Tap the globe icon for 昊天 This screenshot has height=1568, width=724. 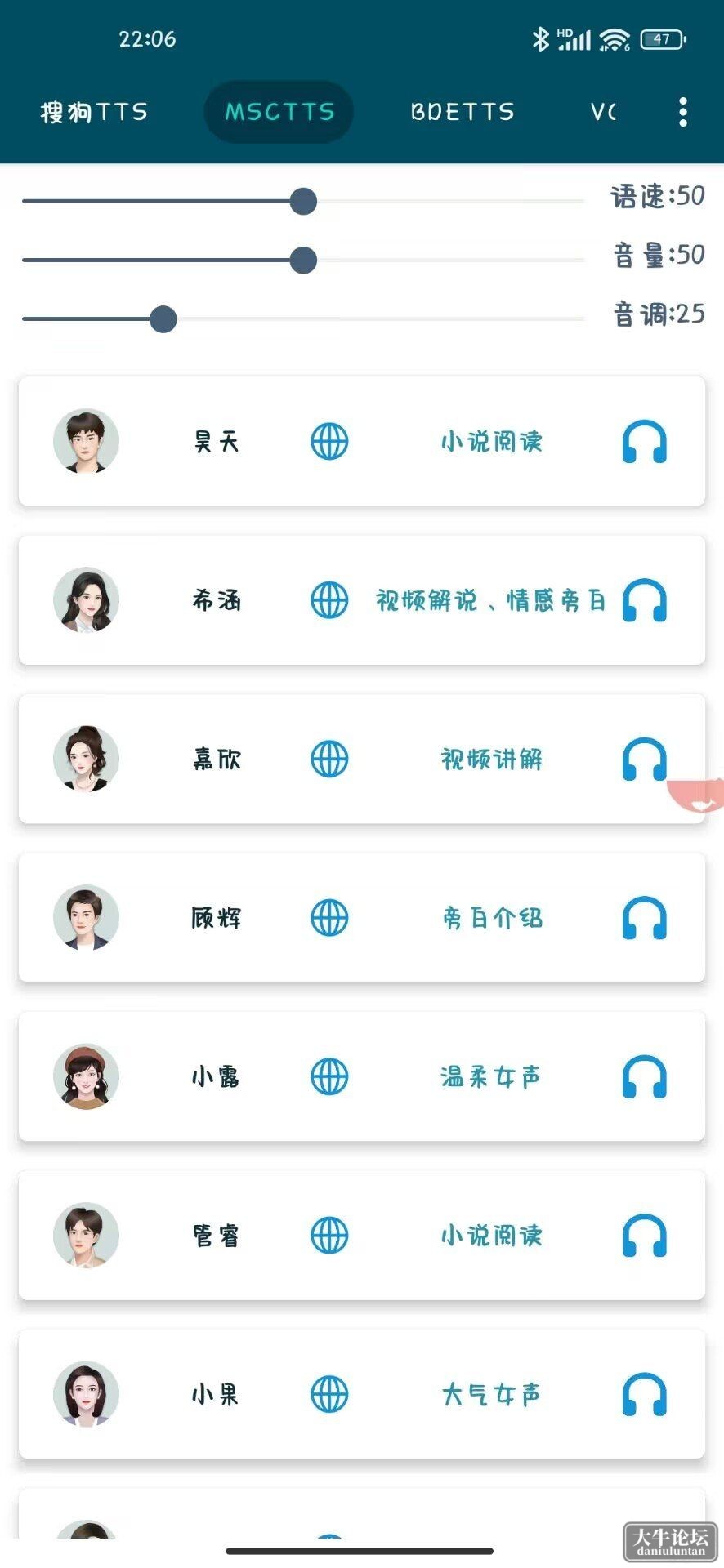(x=329, y=442)
